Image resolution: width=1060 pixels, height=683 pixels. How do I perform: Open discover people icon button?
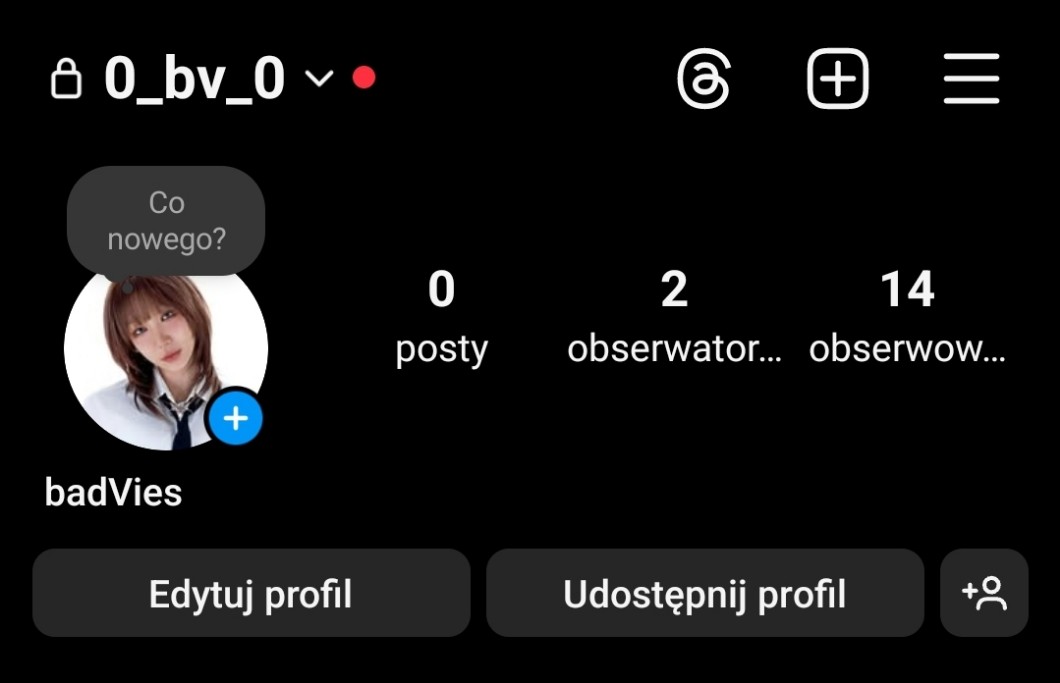[x=984, y=593]
